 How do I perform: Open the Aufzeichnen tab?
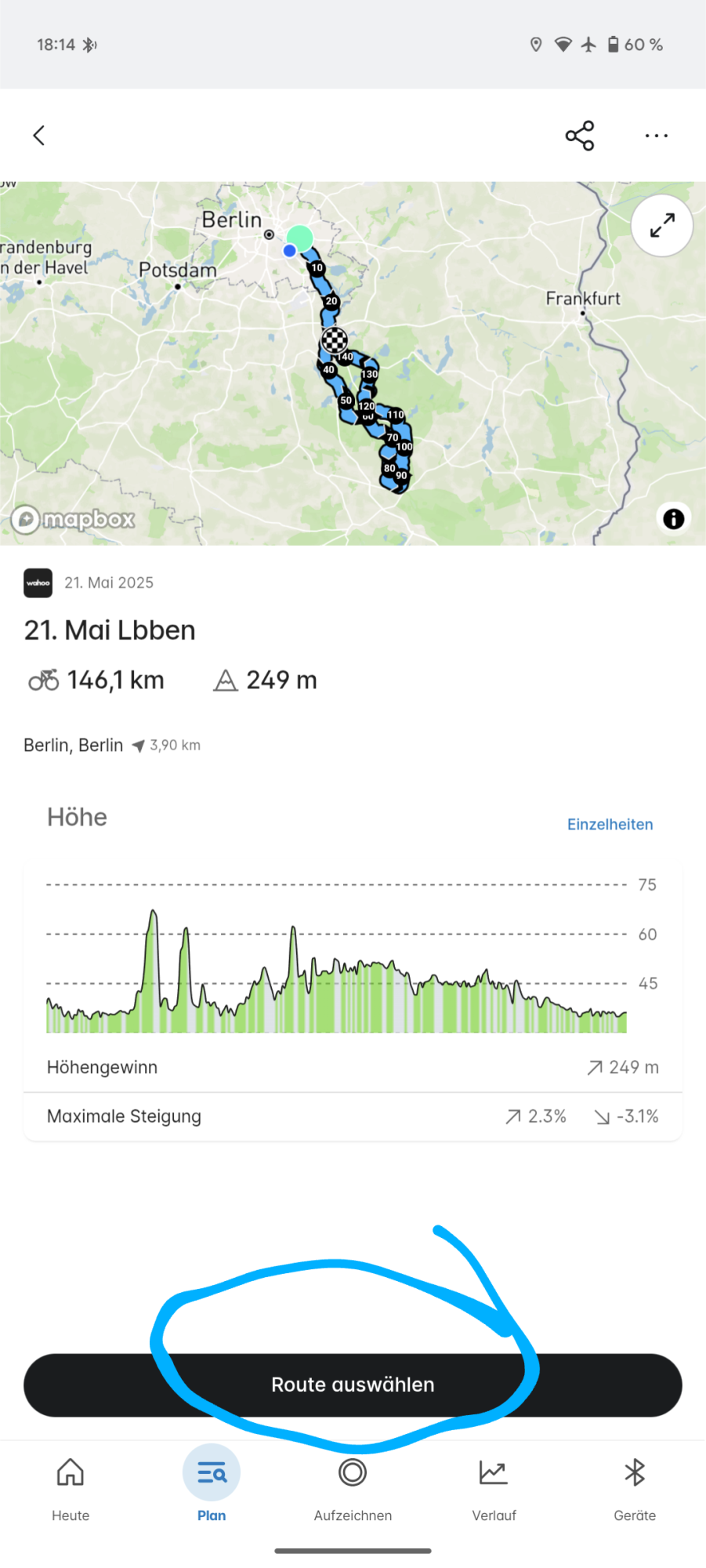pyautogui.click(x=353, y=1486)
